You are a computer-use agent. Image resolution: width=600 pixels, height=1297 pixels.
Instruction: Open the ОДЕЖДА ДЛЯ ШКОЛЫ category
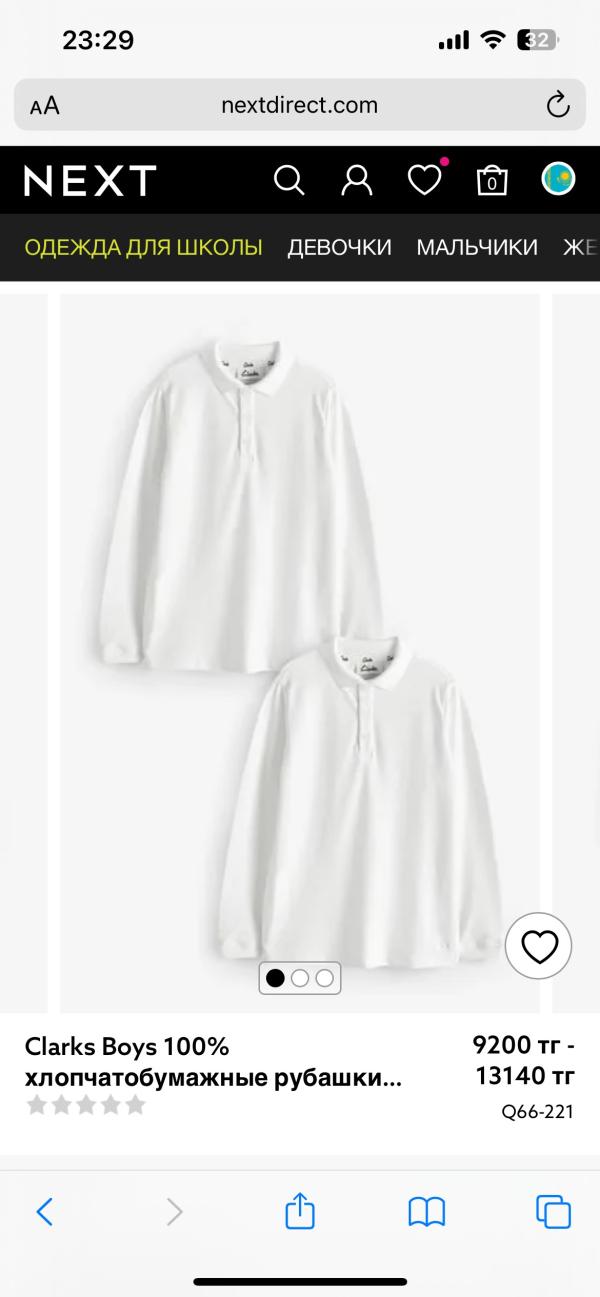pyautogui.click(x=143, y=247)
